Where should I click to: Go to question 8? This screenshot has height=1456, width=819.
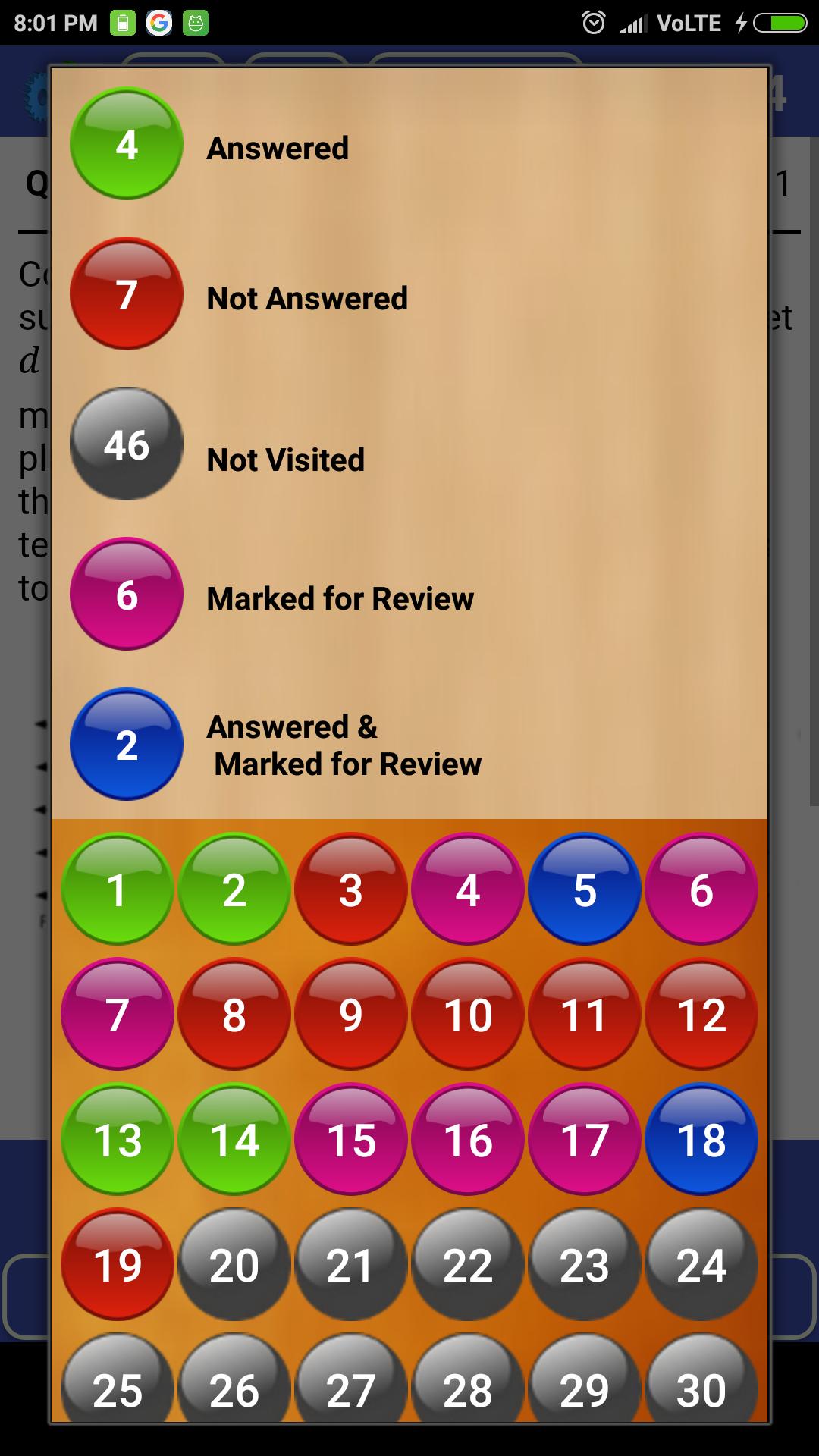click(234, 1014)
